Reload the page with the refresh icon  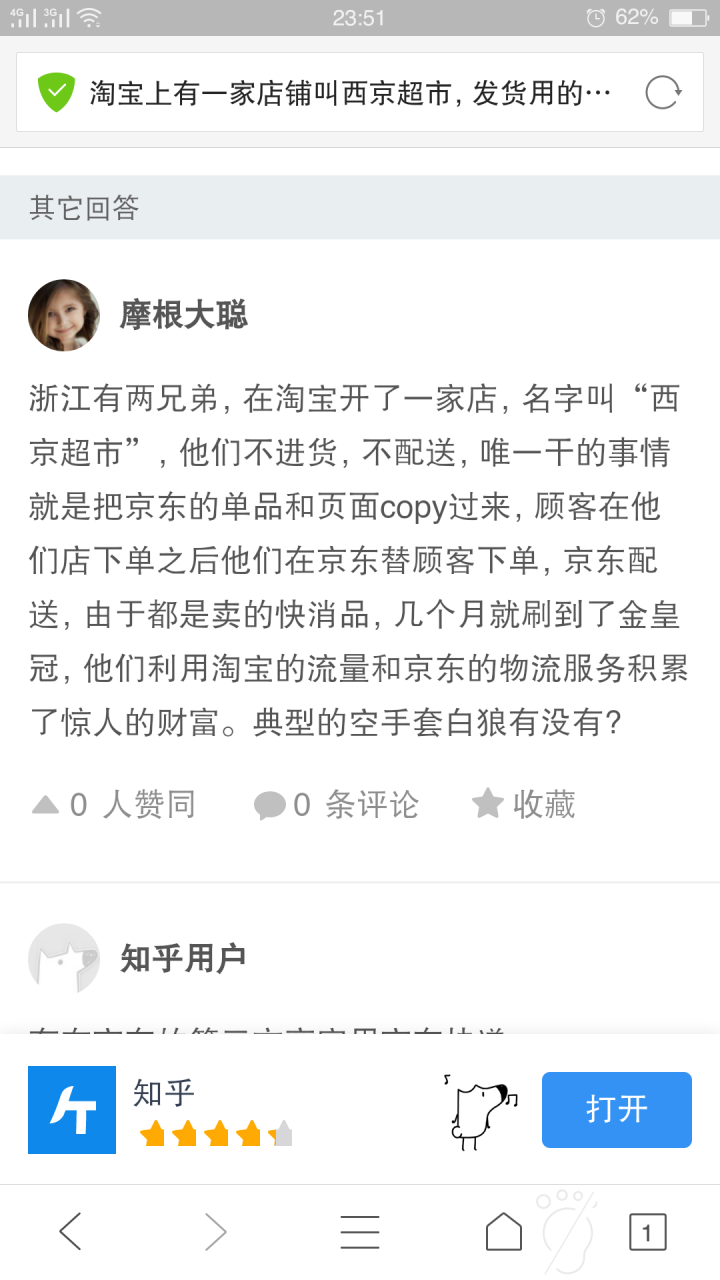pos(662,93)
